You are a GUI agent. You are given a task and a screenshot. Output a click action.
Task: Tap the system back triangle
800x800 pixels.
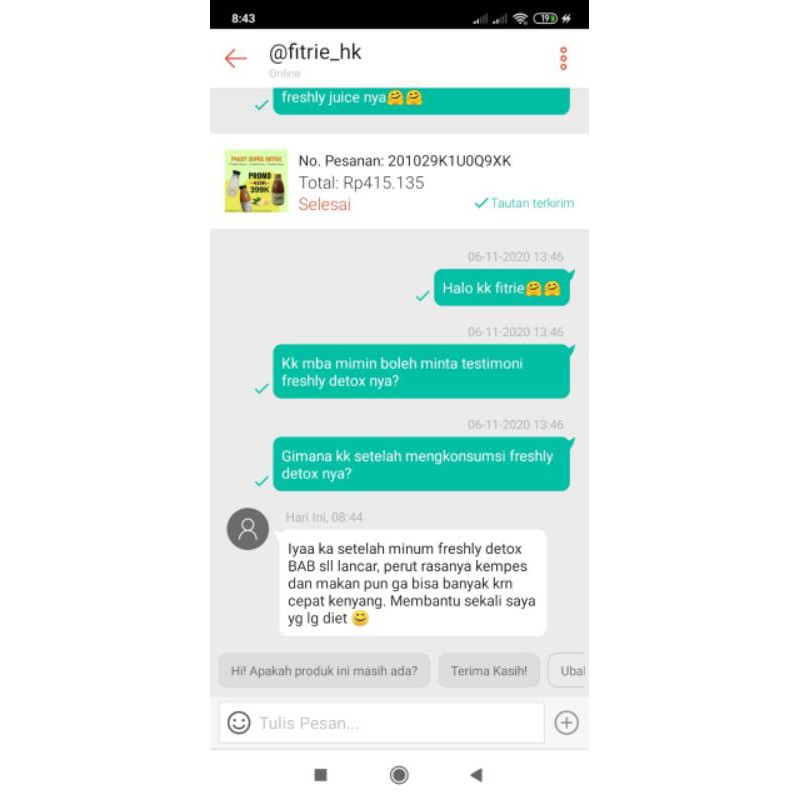pyautogui.click(x=476, y=775)
